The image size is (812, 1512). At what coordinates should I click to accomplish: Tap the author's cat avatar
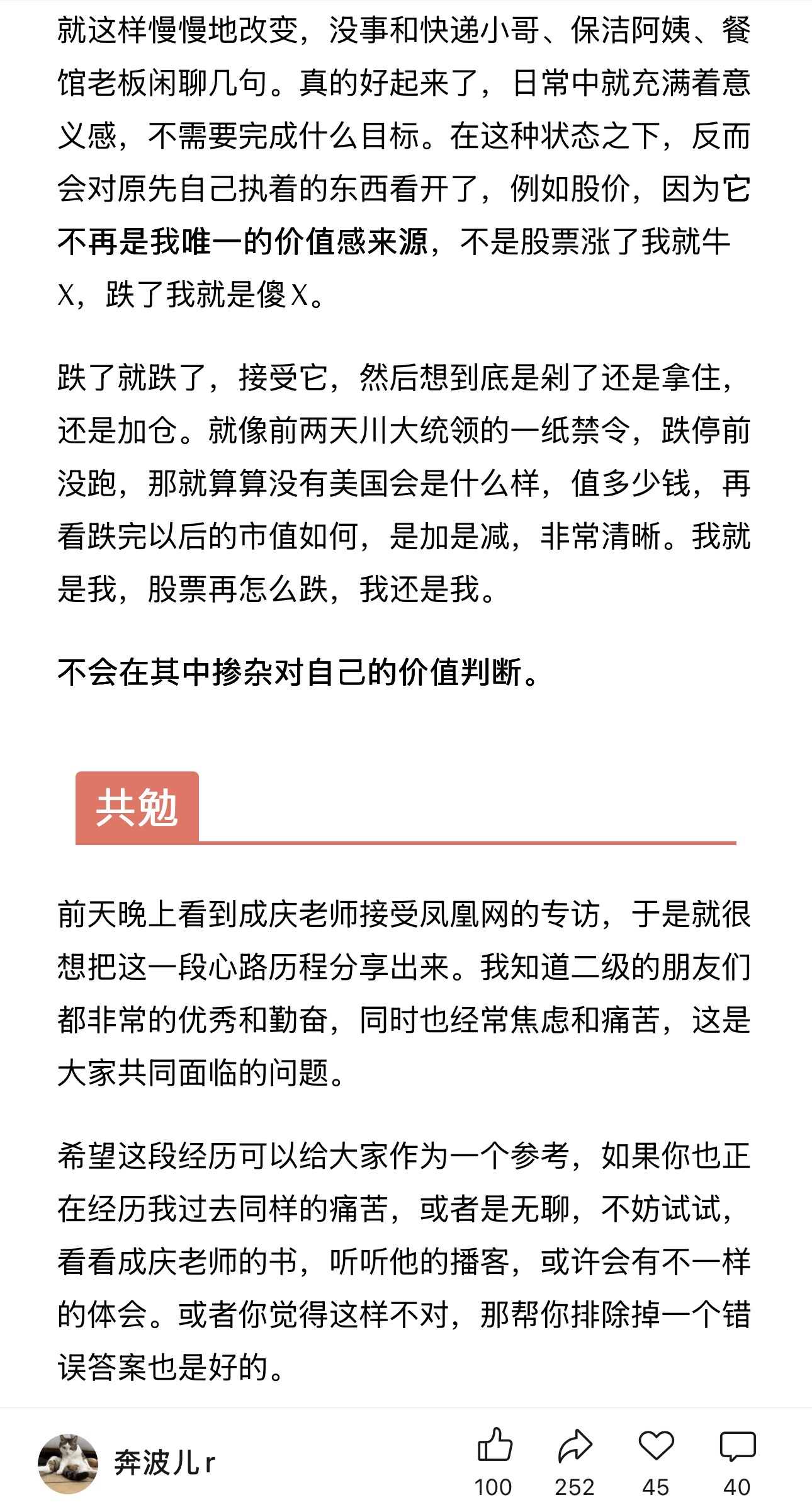point(68,1464)
